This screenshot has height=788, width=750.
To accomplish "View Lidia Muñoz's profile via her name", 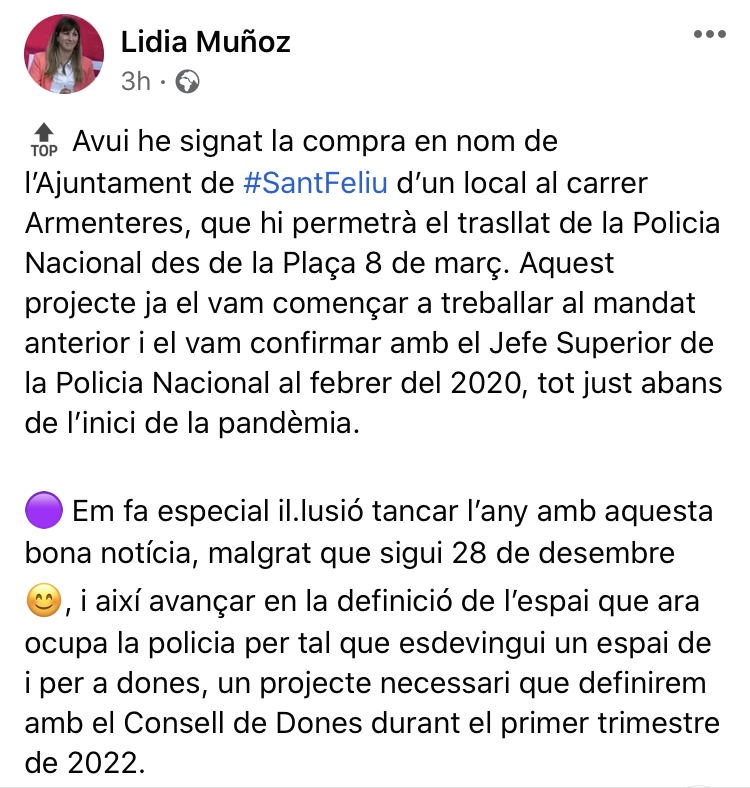I will (x=205, y=42).
